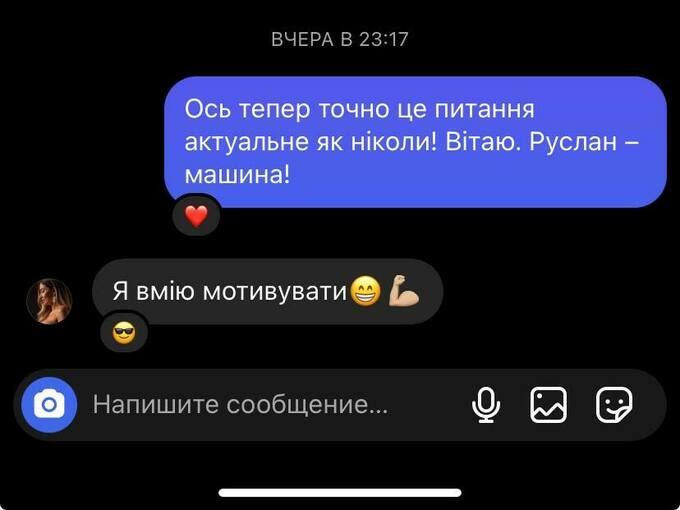This screenshot has width=680, height=510.
Task: Open the camera from the message bar
Action: point(49,405)
